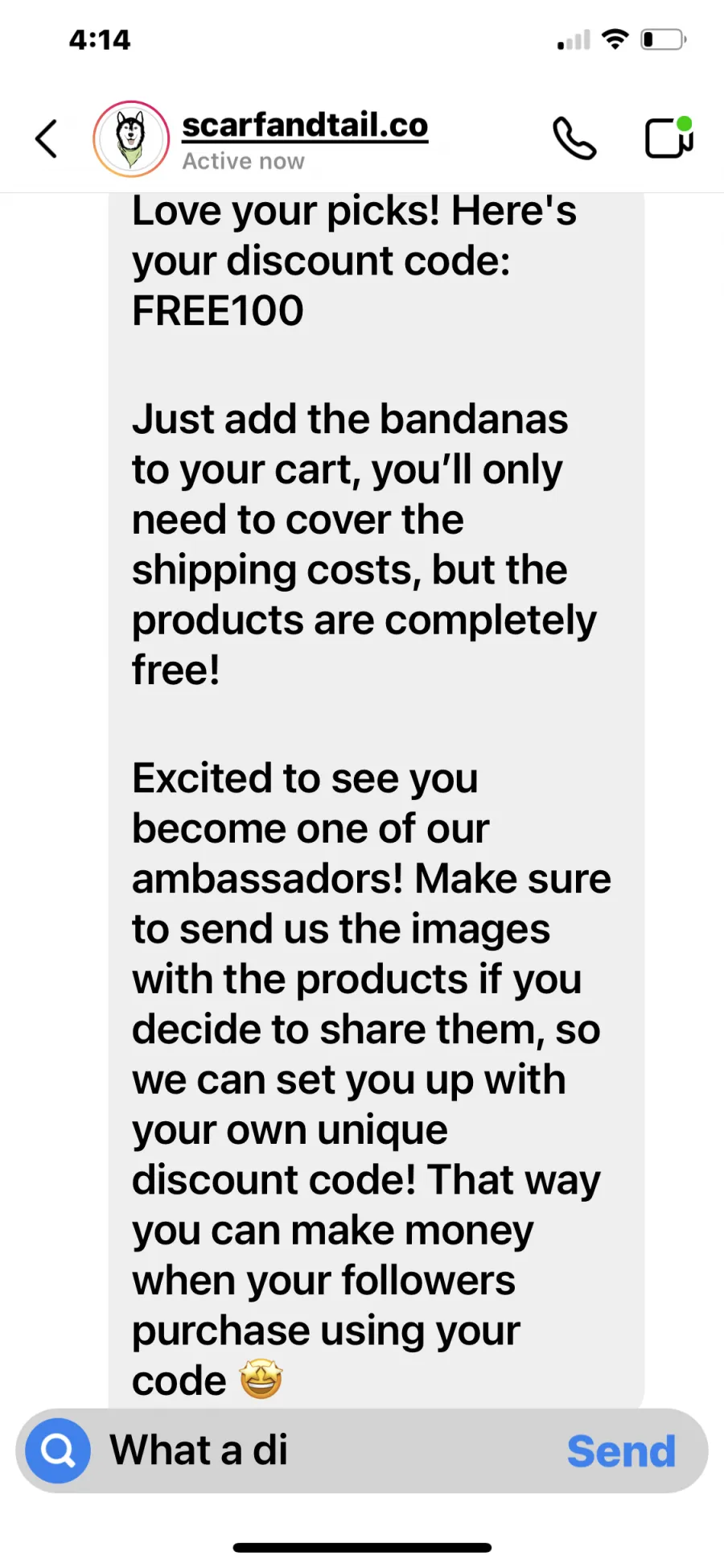The height and width of the screenshot is (1568, 724).
Task: Start a video call with scarfandtail.co
Action: tap(669, 138)
